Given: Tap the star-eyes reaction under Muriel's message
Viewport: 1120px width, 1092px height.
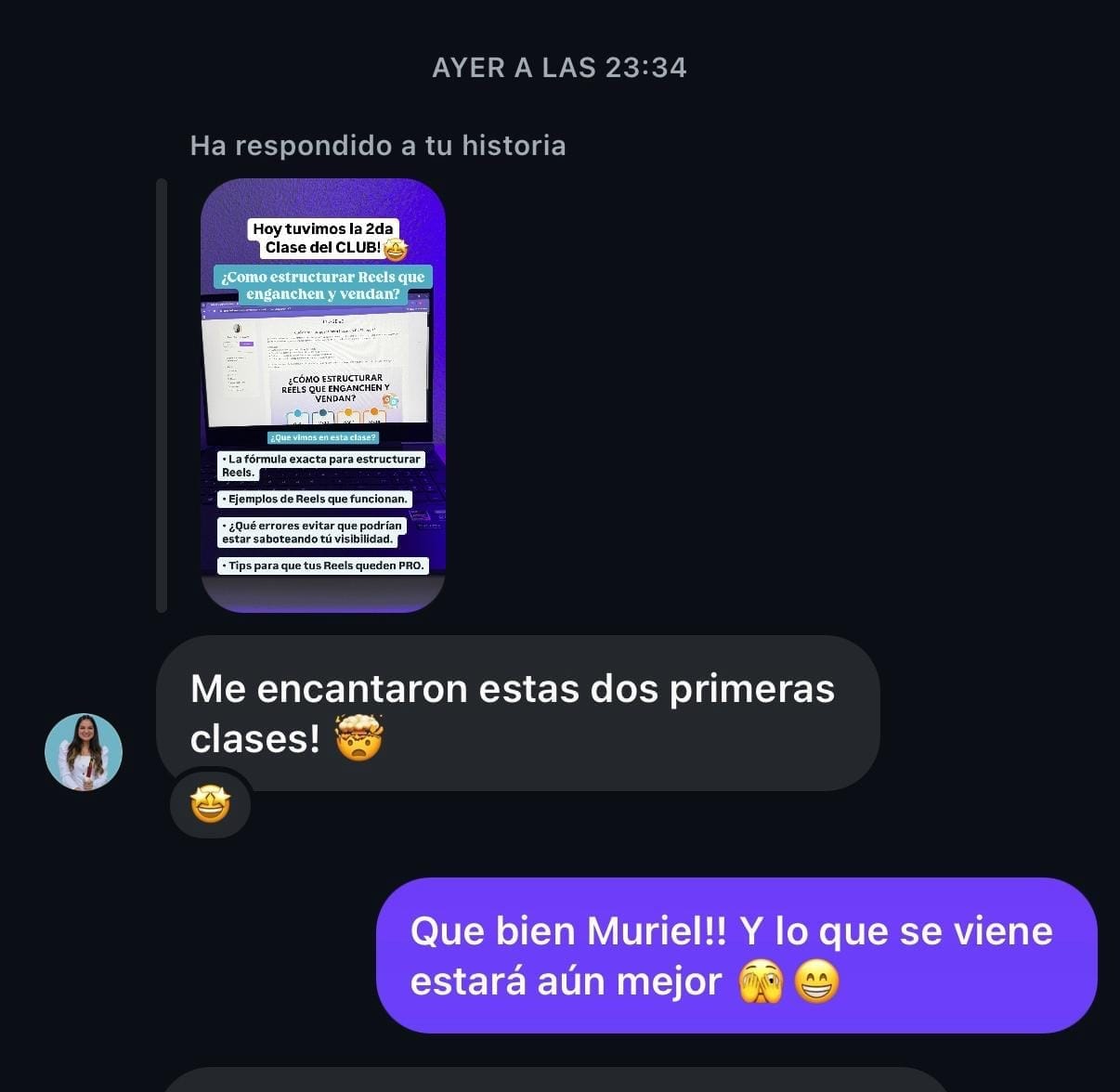Looking at the screenshot, I should pyautogui.click(x=210, y=804).
